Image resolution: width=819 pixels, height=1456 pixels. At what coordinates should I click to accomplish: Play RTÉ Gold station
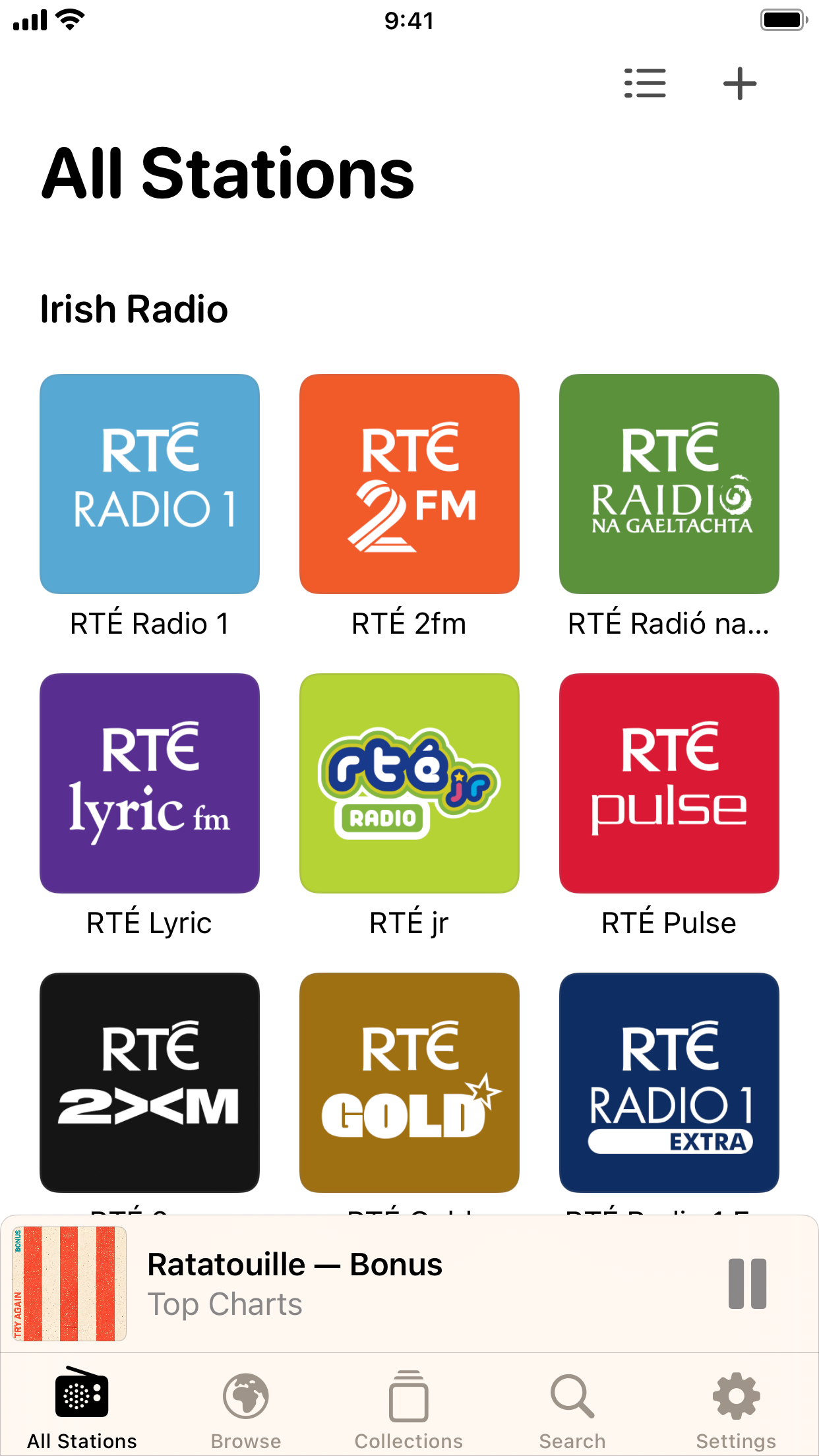coord(409,1083)
